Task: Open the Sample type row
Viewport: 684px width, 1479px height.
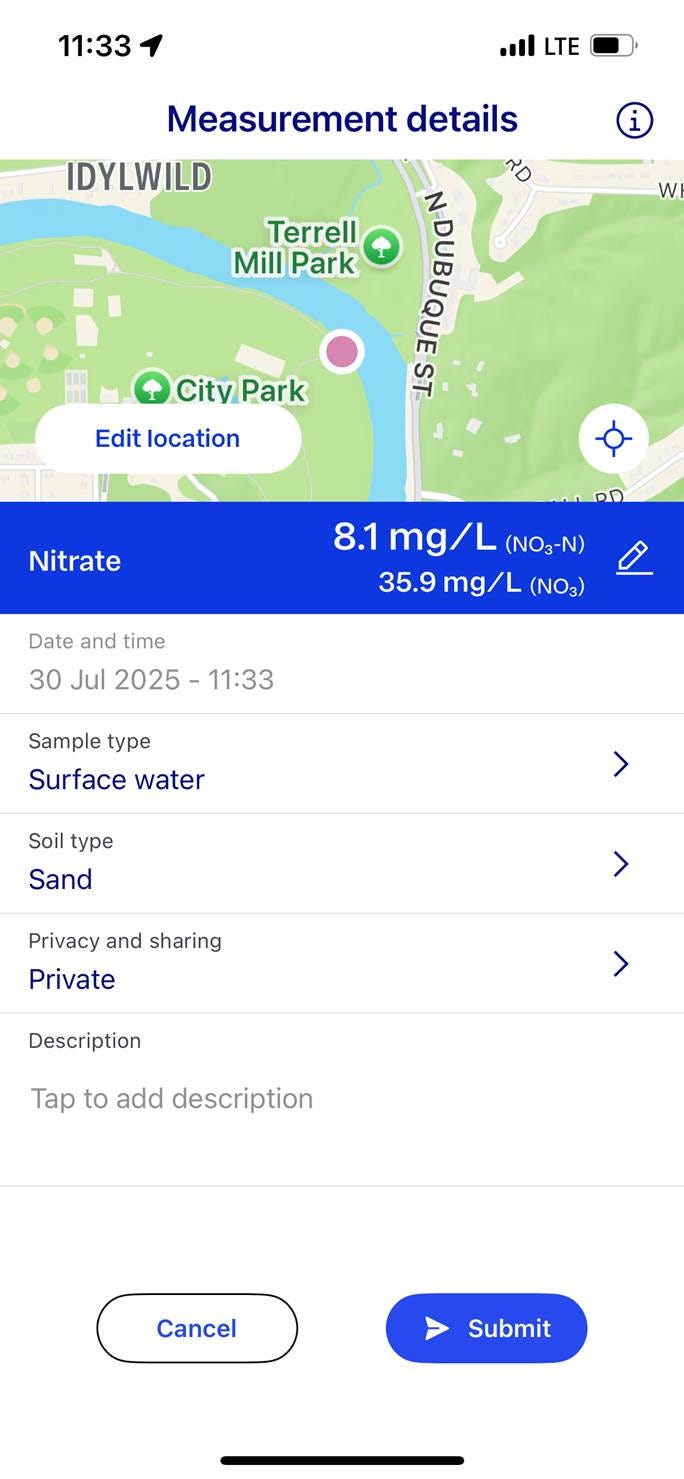Action: [342, 764]
